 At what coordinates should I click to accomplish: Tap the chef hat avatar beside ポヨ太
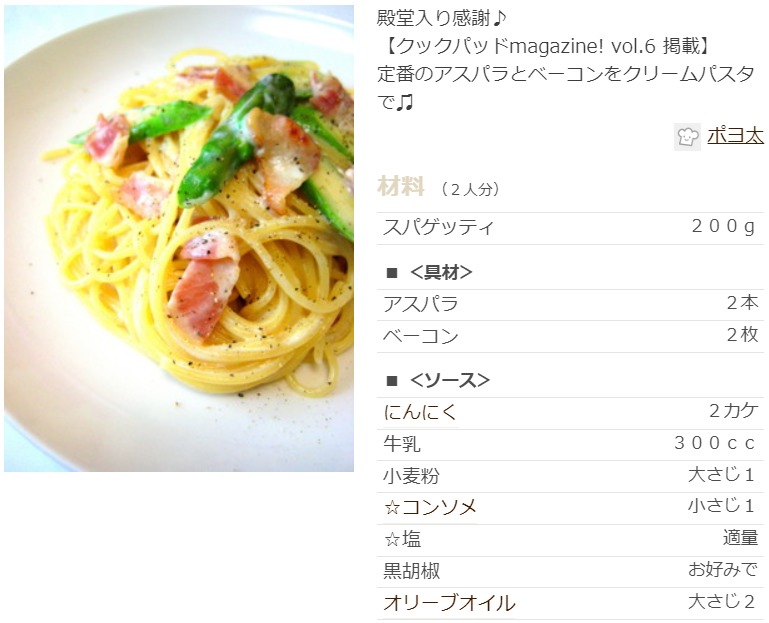coord(687,137)
